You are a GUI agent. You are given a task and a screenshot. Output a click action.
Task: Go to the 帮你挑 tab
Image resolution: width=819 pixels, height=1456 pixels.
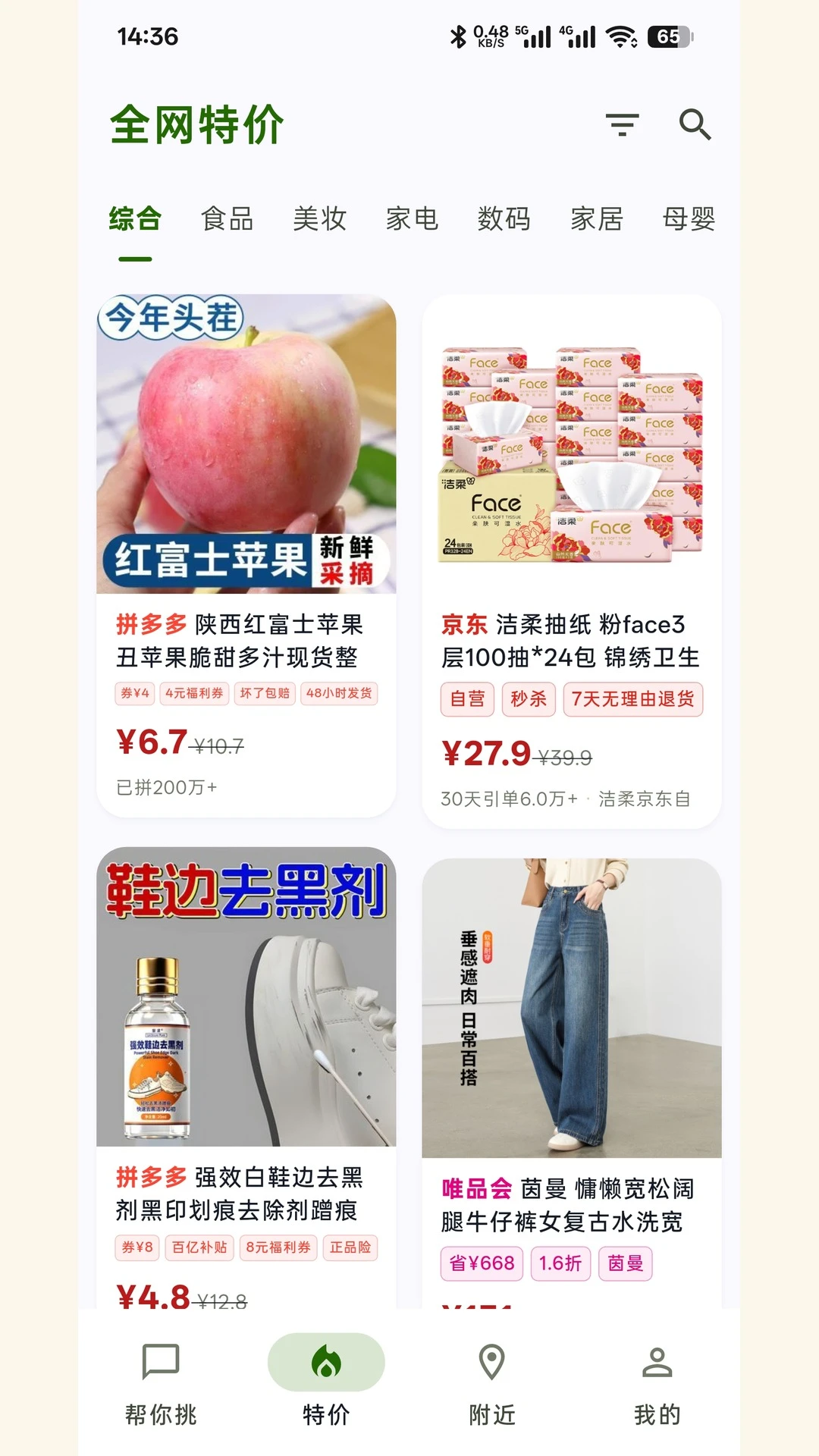pos(161,1383)
